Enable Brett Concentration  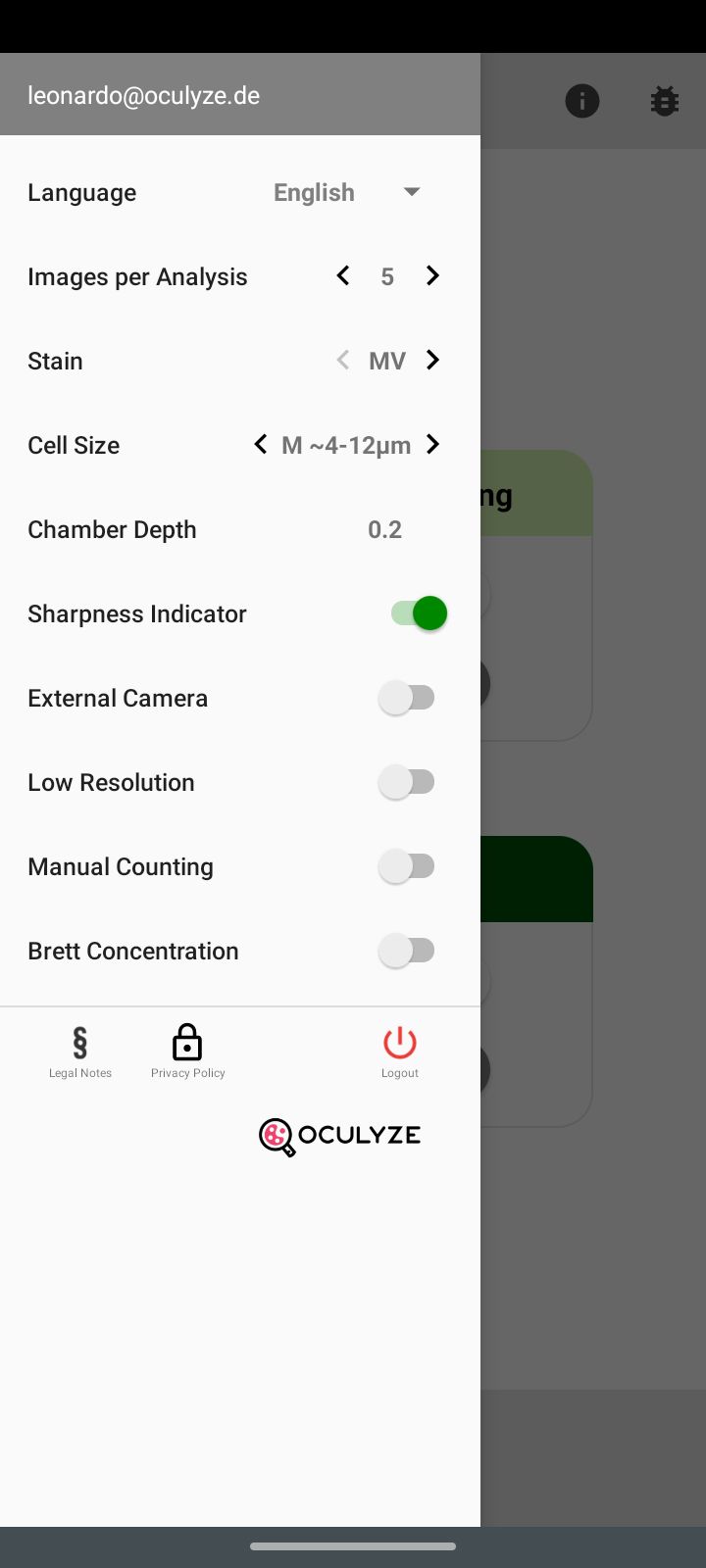click(x=407, y=951)
